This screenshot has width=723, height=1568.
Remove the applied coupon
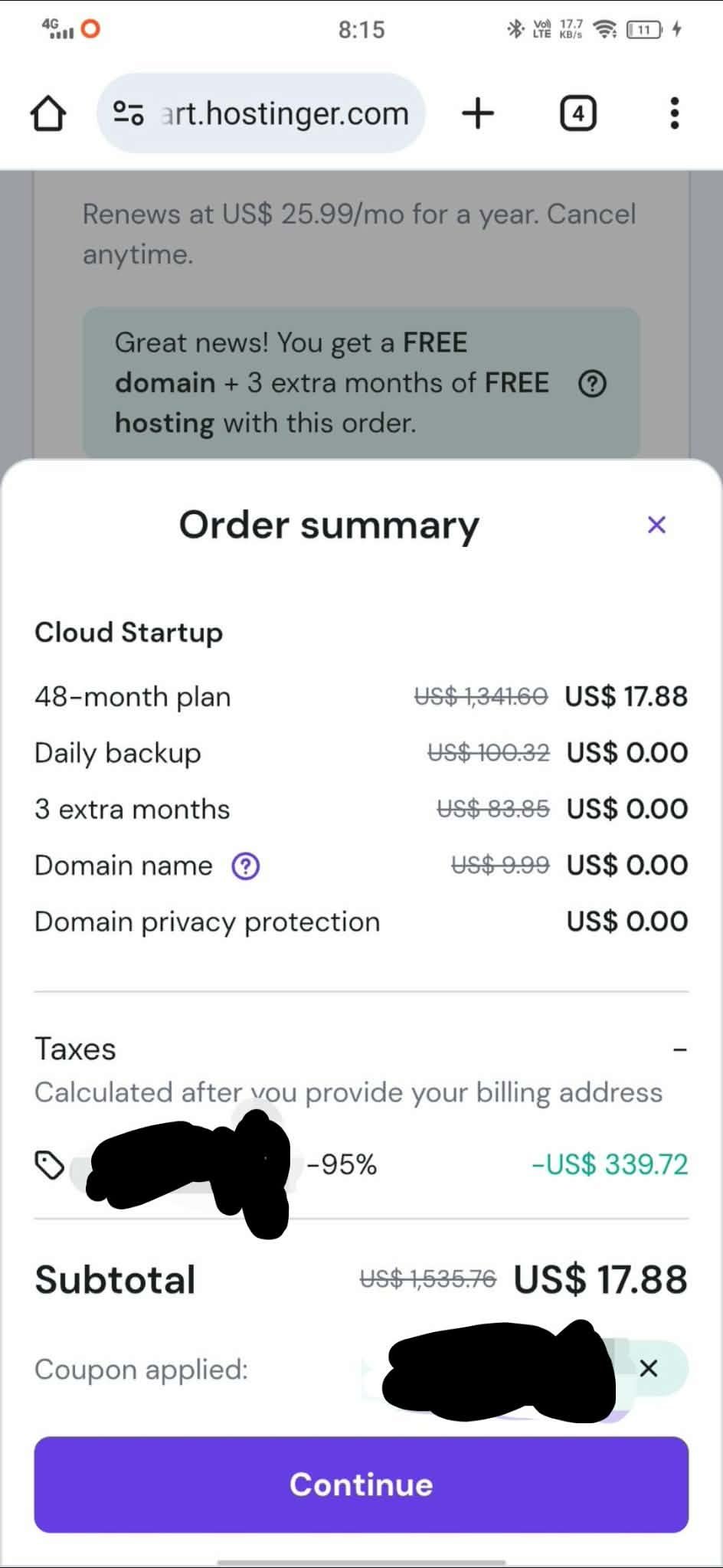[648, 1368]
